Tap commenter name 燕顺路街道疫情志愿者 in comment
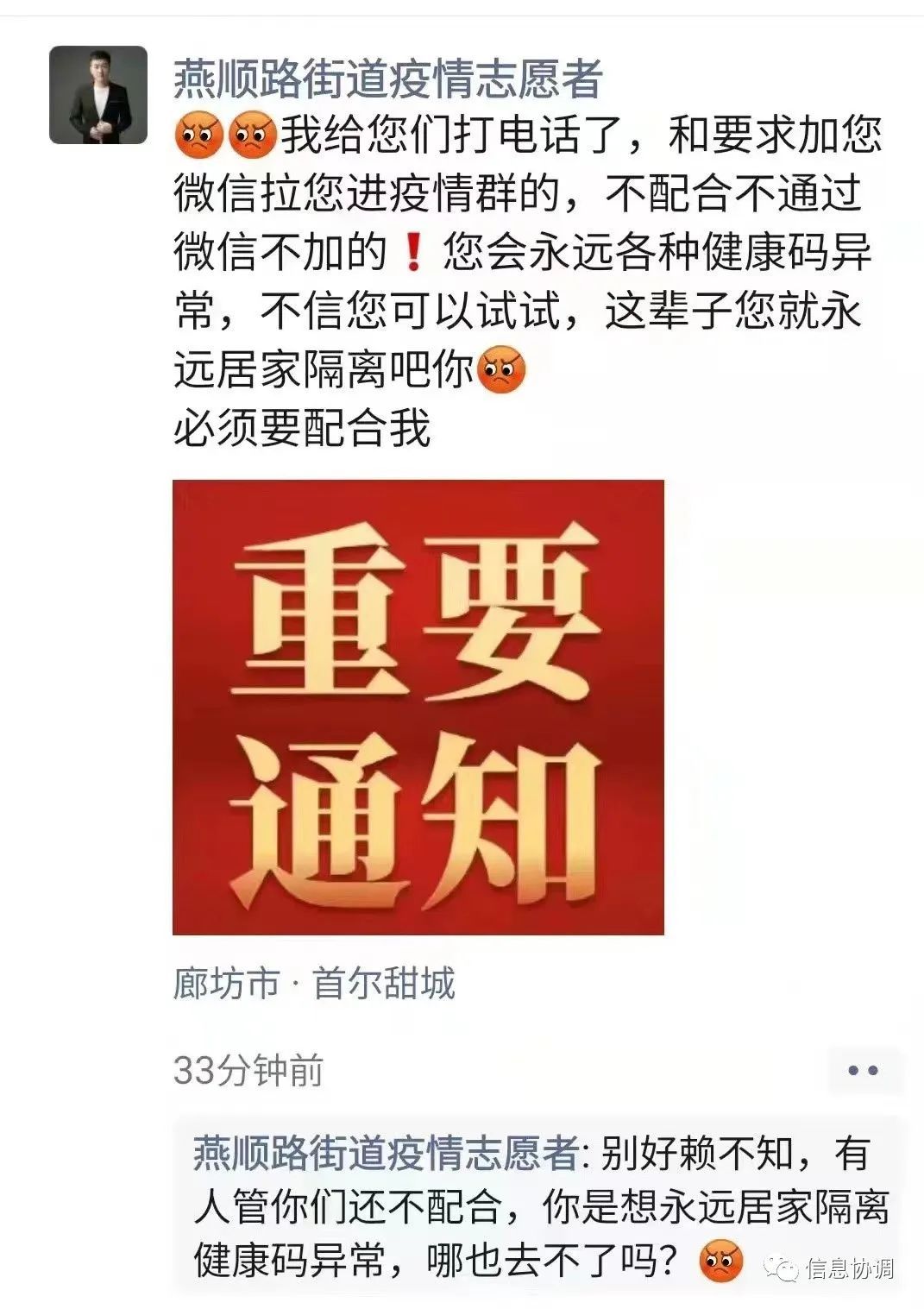Image resolution: width=924 pixels, height=1309 pixels. pyautogui.click(x=386, y=1154)
